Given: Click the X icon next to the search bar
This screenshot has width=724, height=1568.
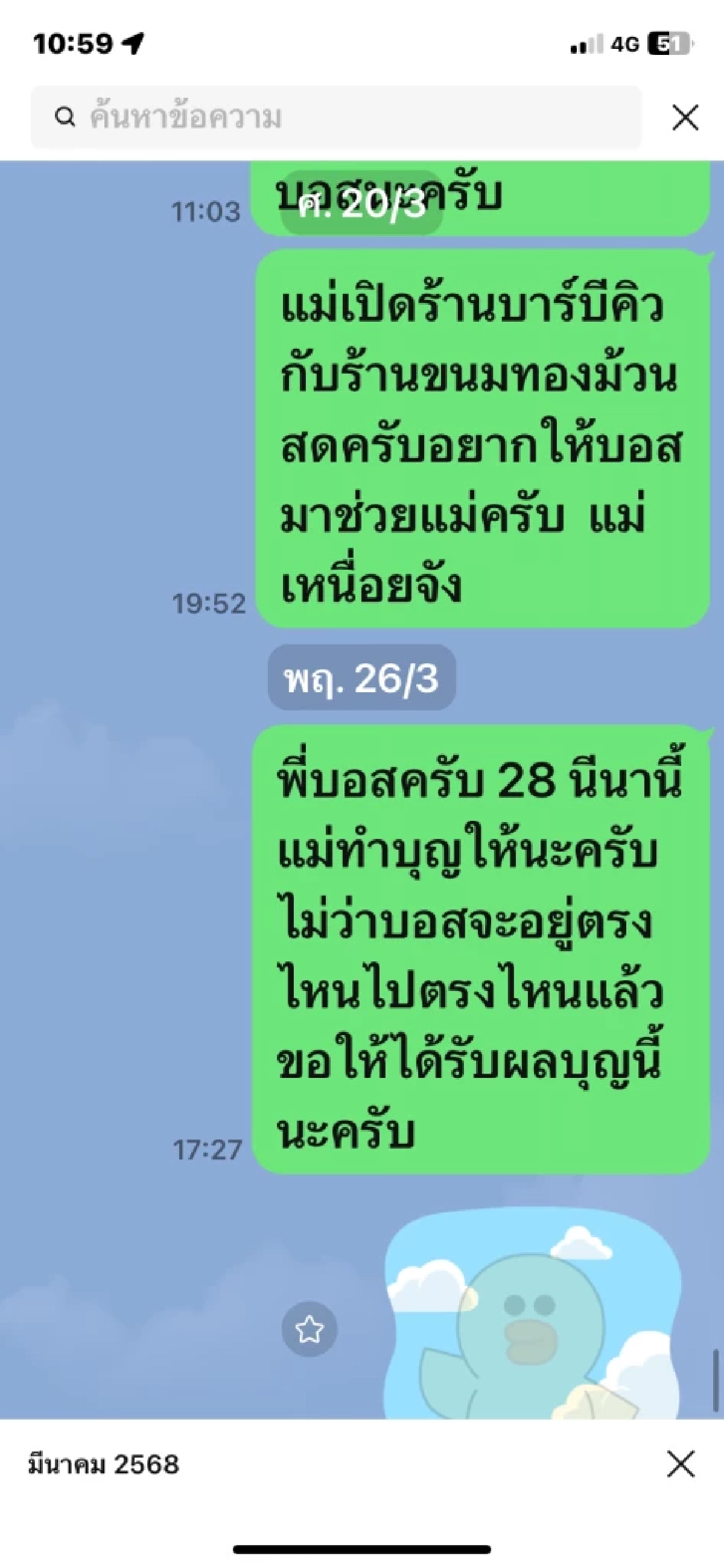Looking at the screenshot, I should click(x=685, y=117).
